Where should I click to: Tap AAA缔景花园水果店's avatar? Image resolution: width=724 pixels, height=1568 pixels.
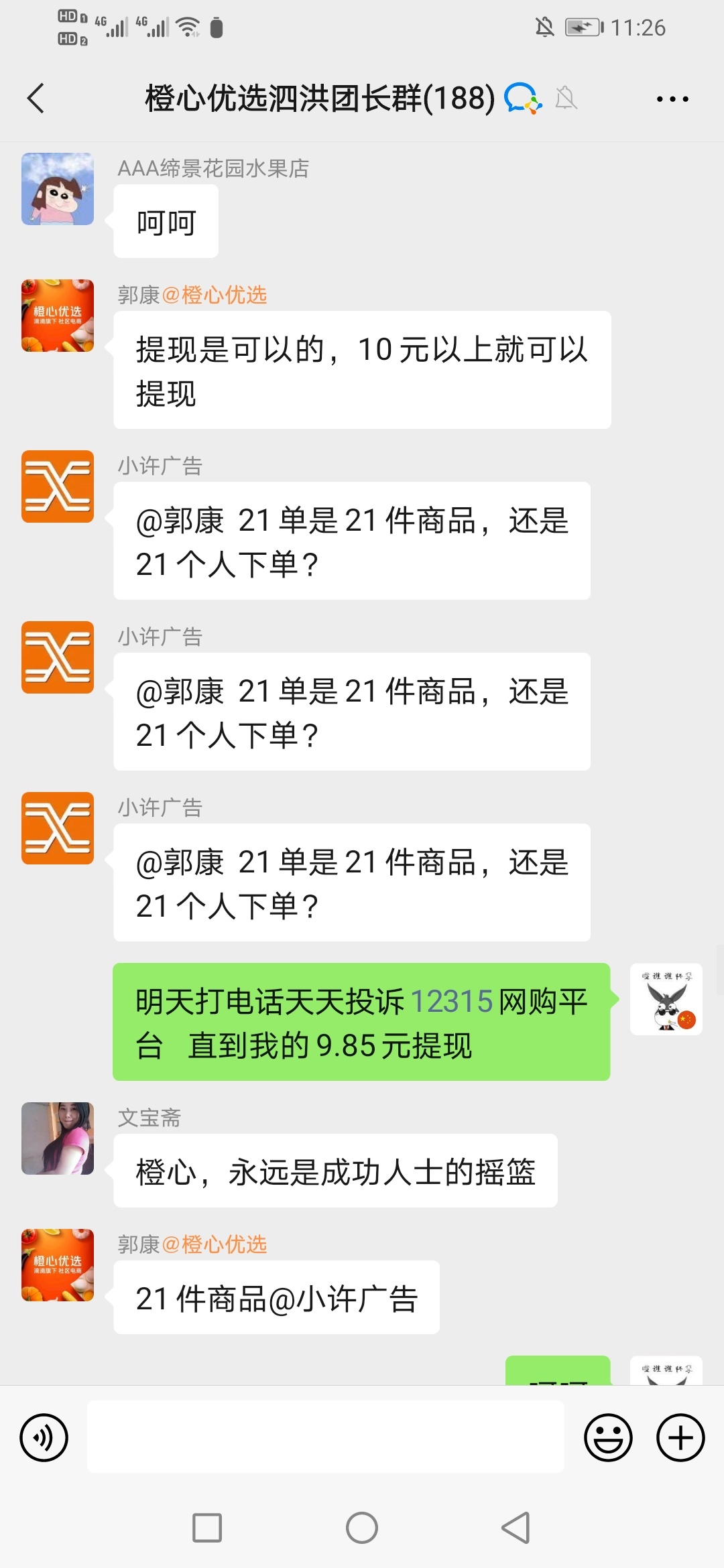58,189
